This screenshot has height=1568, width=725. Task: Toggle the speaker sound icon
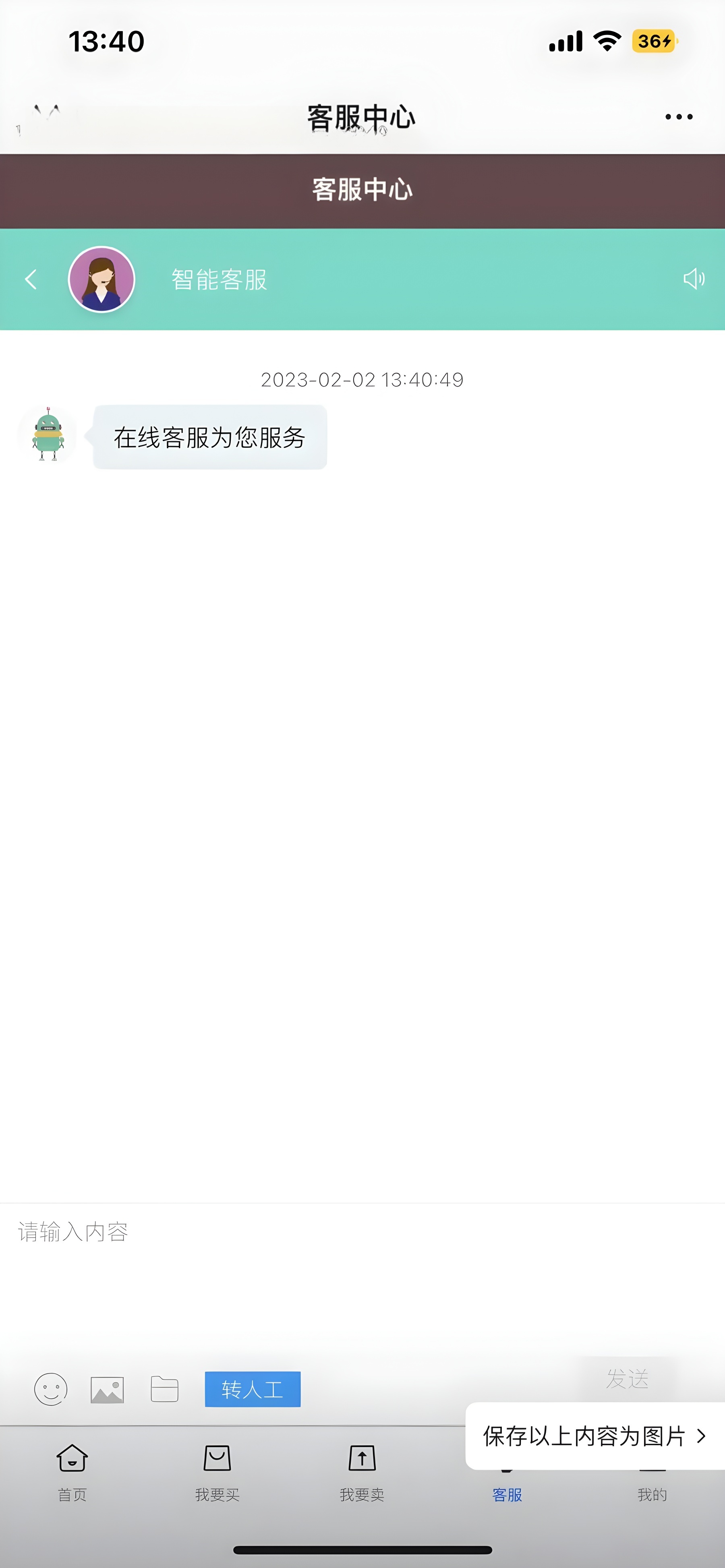[693, 279]
